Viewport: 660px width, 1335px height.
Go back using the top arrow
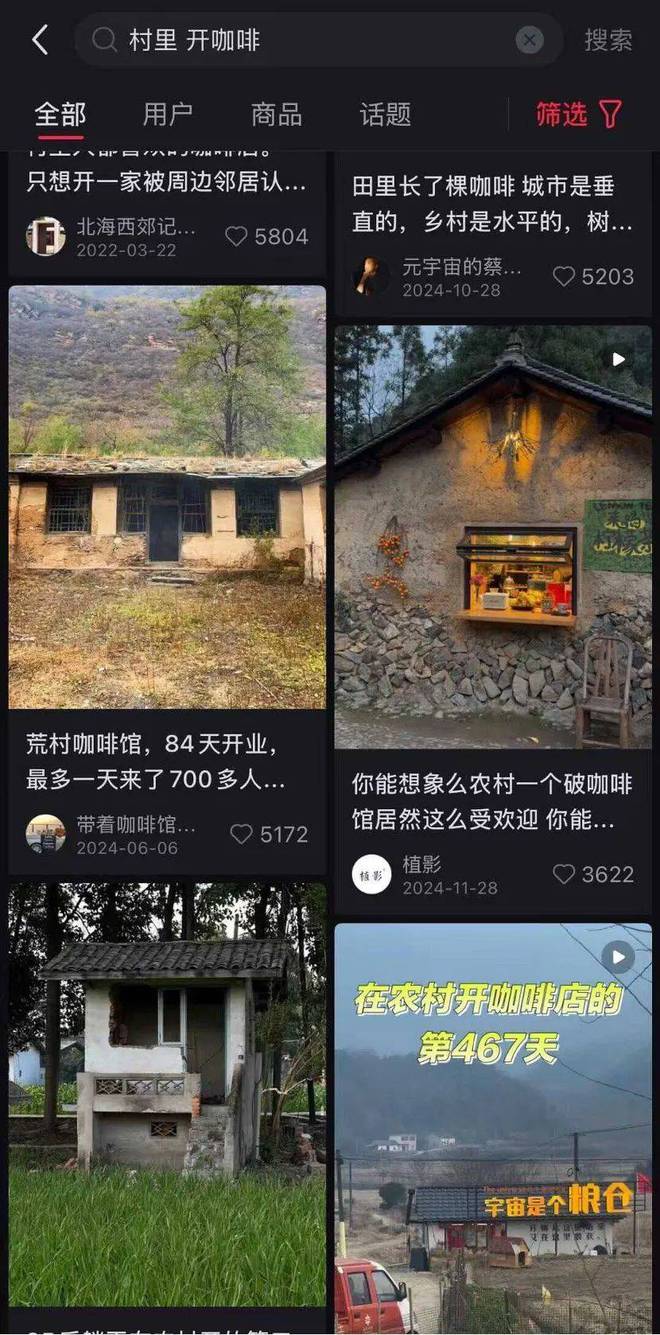click(x=40, y=40)
